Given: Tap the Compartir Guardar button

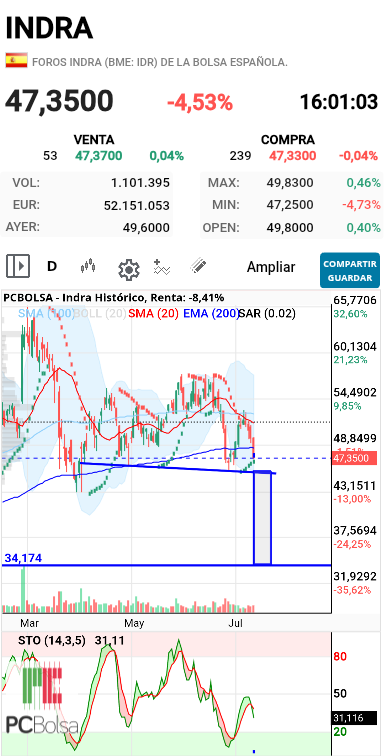Looking at the screenshot, I should click(x=350, y=270).
